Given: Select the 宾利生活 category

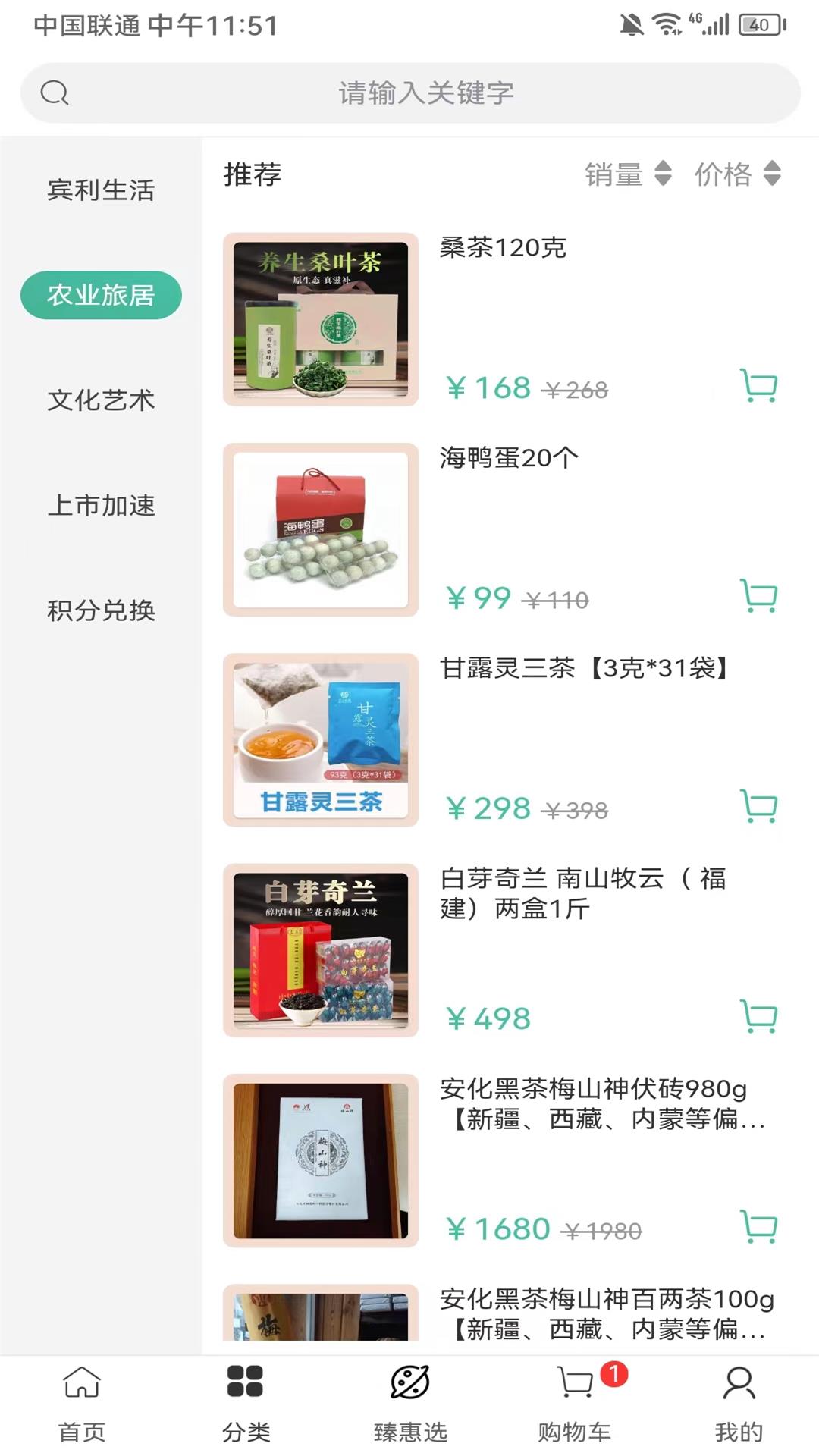Looking at the screenshot, I should pos(101,190).
